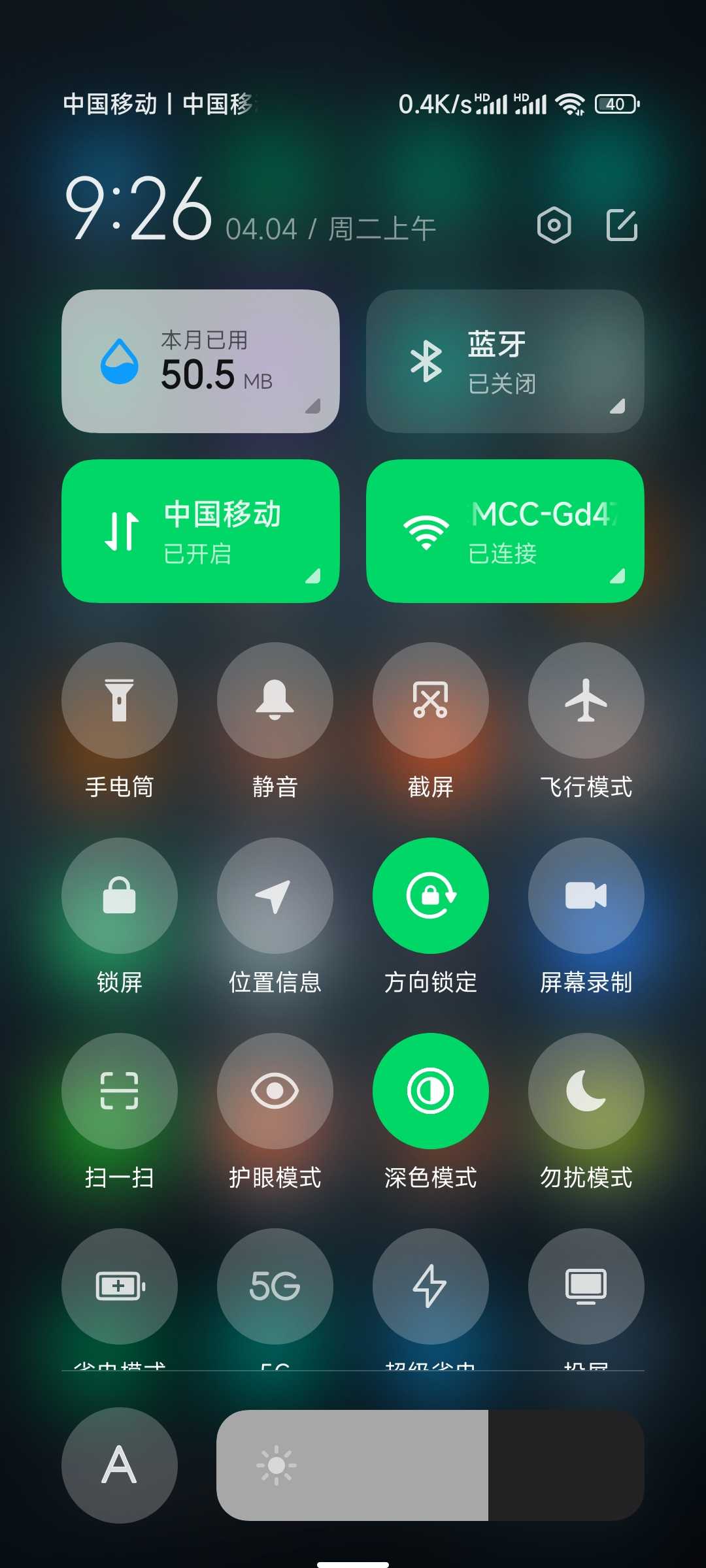Lock the screen with 锁屏
The image size is (706, 1568).
pos(120,896)
